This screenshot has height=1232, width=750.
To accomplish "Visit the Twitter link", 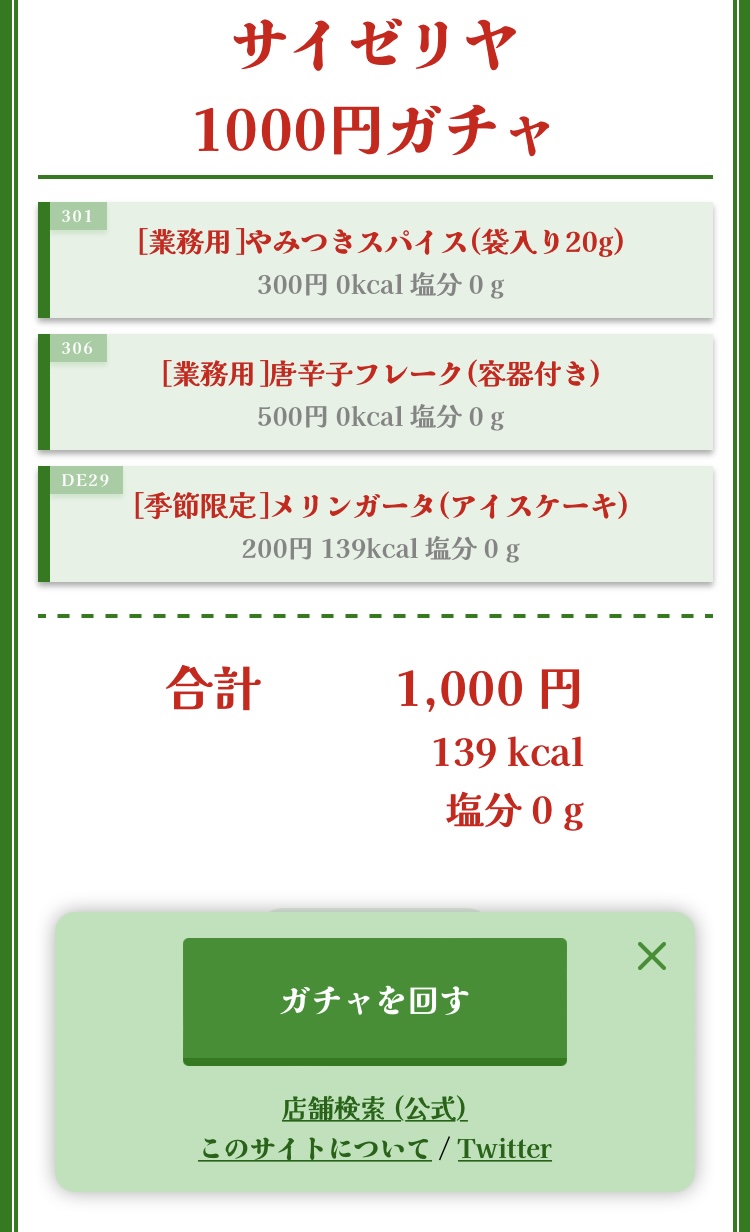I will click(505, 1149).
